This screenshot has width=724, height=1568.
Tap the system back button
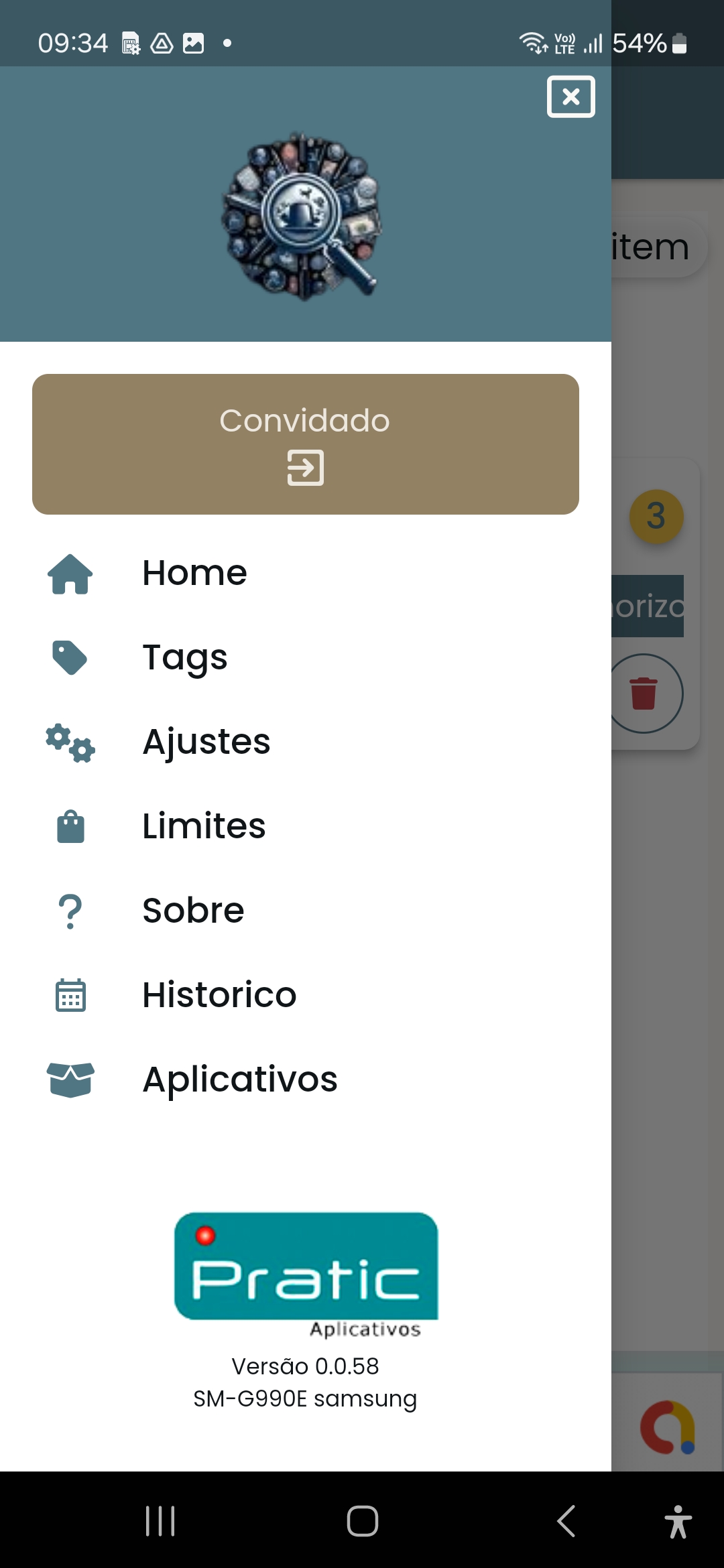pos(566,1520)
